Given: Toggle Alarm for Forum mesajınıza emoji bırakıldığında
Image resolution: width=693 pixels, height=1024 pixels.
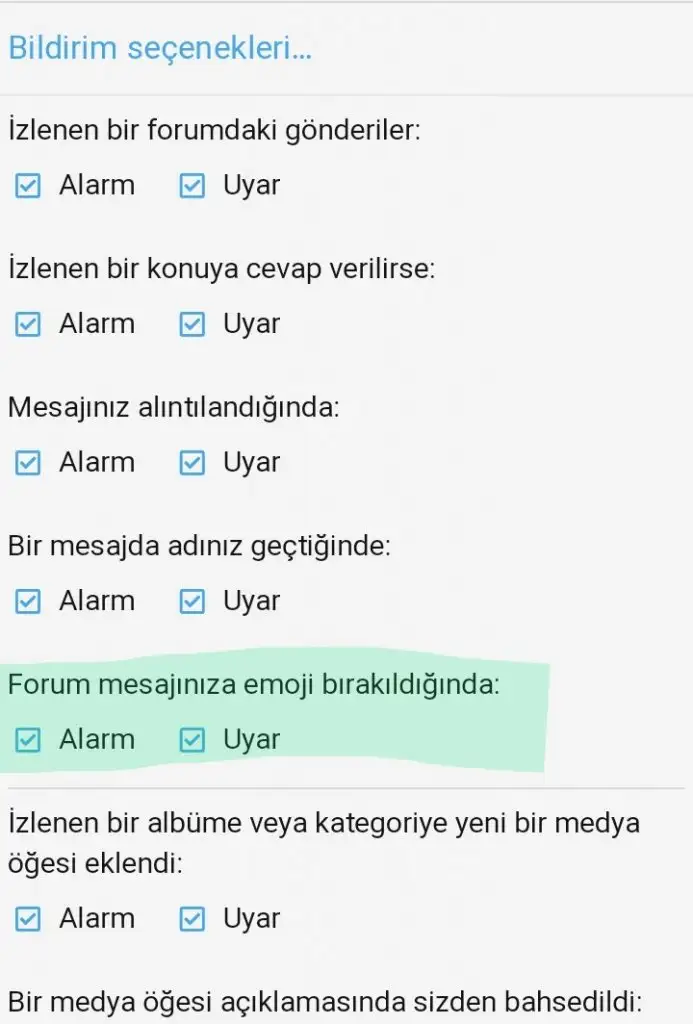Looking at the screenshot, I should tap(28, 740).
